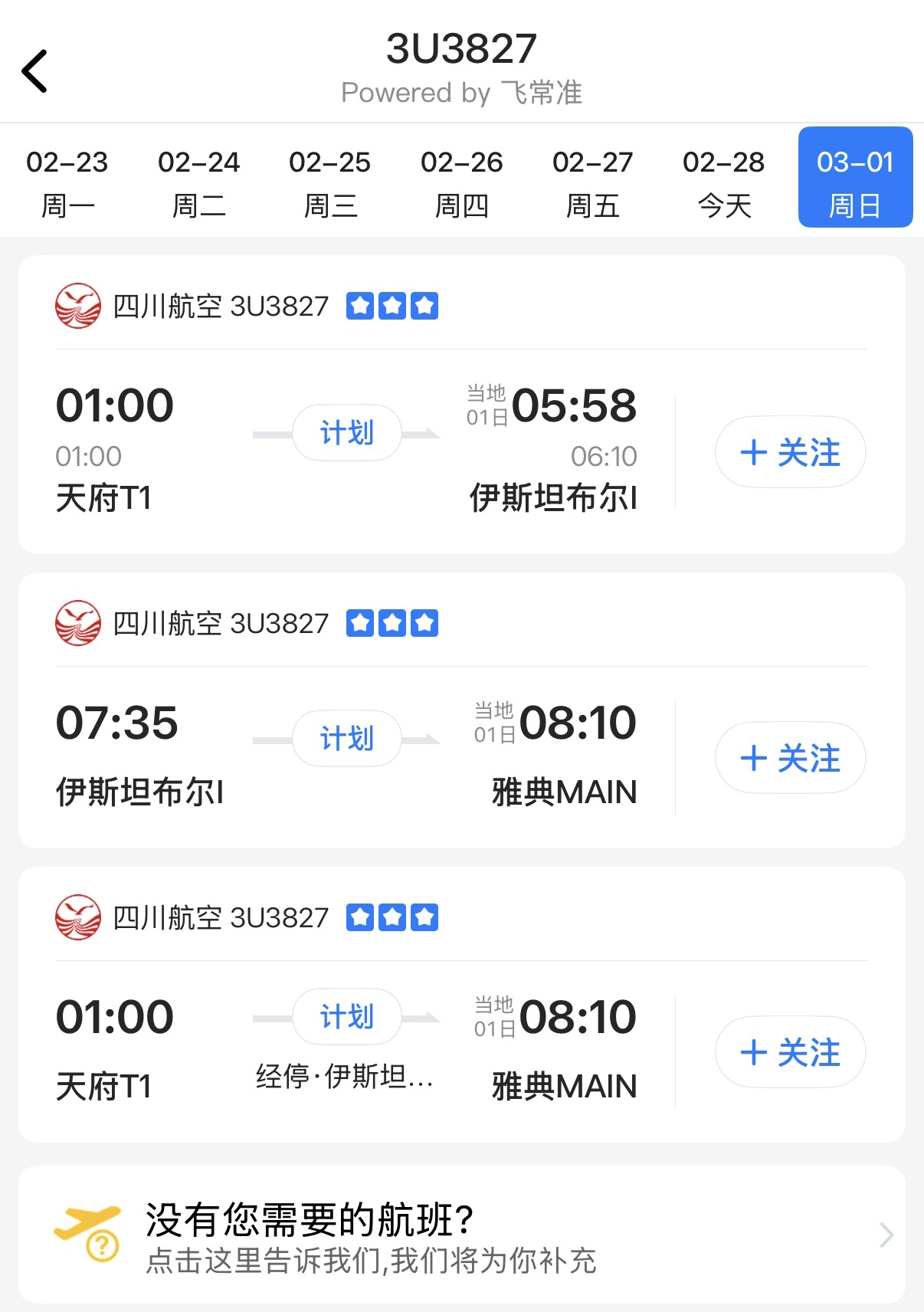Open 没有您需要的航班 feedback row
924x1312 pixels.
tap(461, 1235)
